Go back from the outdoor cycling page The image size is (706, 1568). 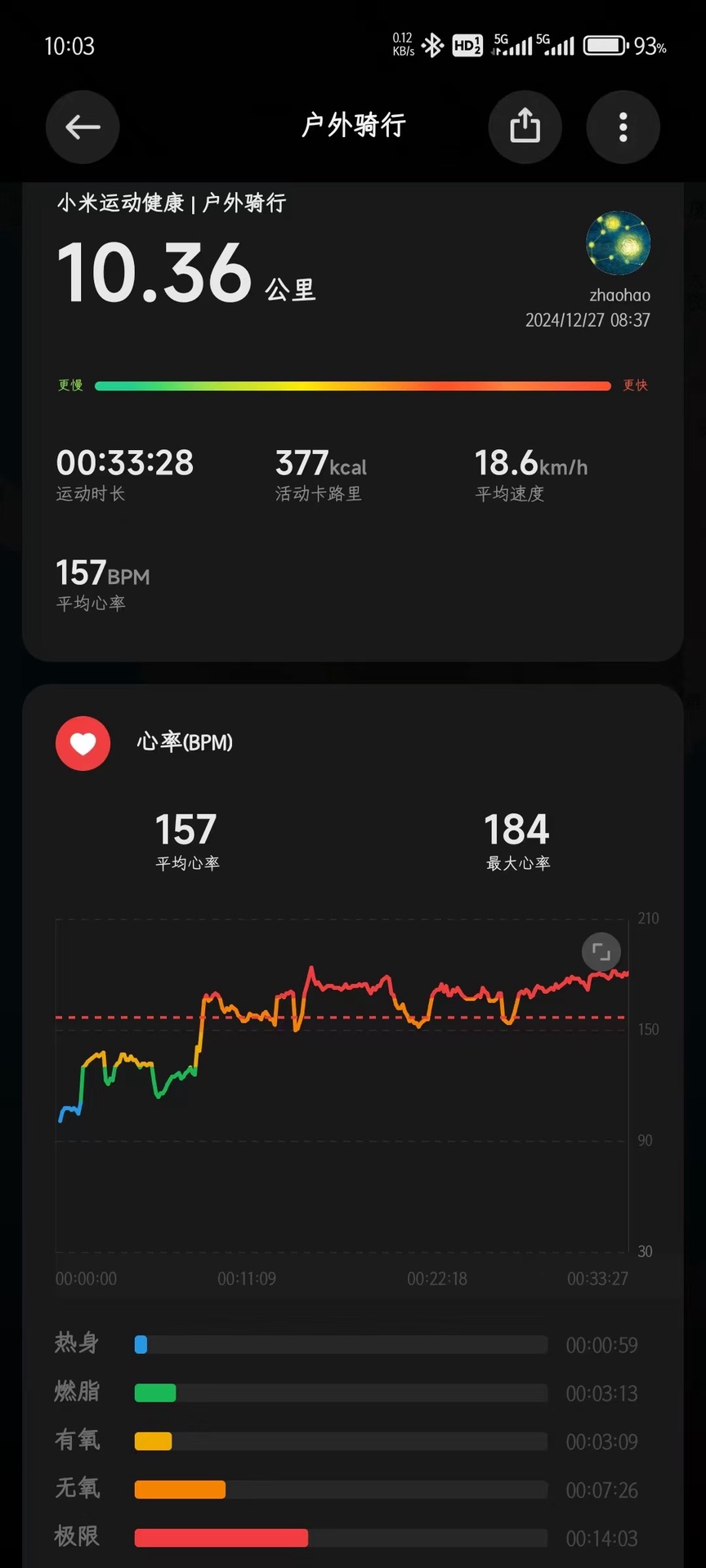[x=83, y=127]
